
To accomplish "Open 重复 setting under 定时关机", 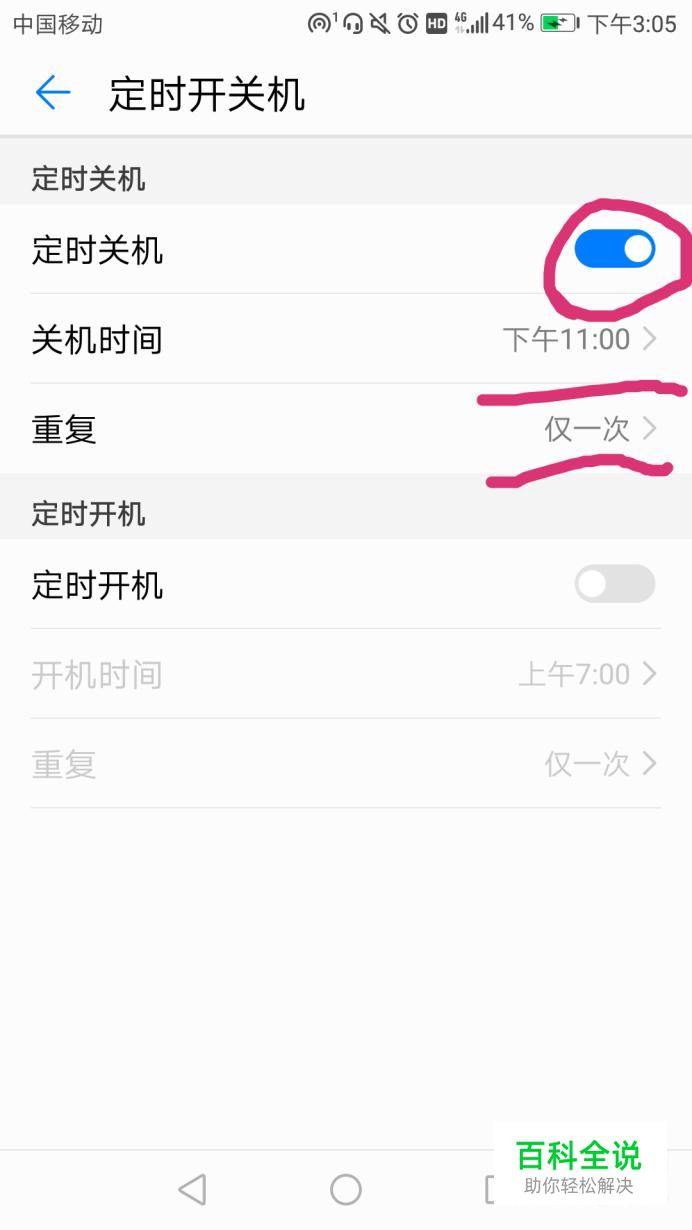I will [x=346, y=429].
